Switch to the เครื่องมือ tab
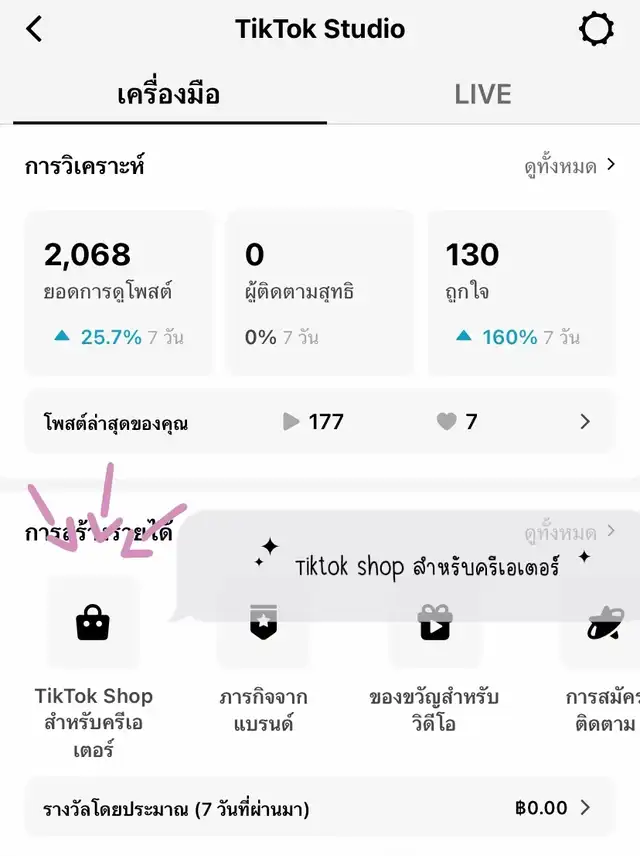Screen dimensions: 640x856 169,95
